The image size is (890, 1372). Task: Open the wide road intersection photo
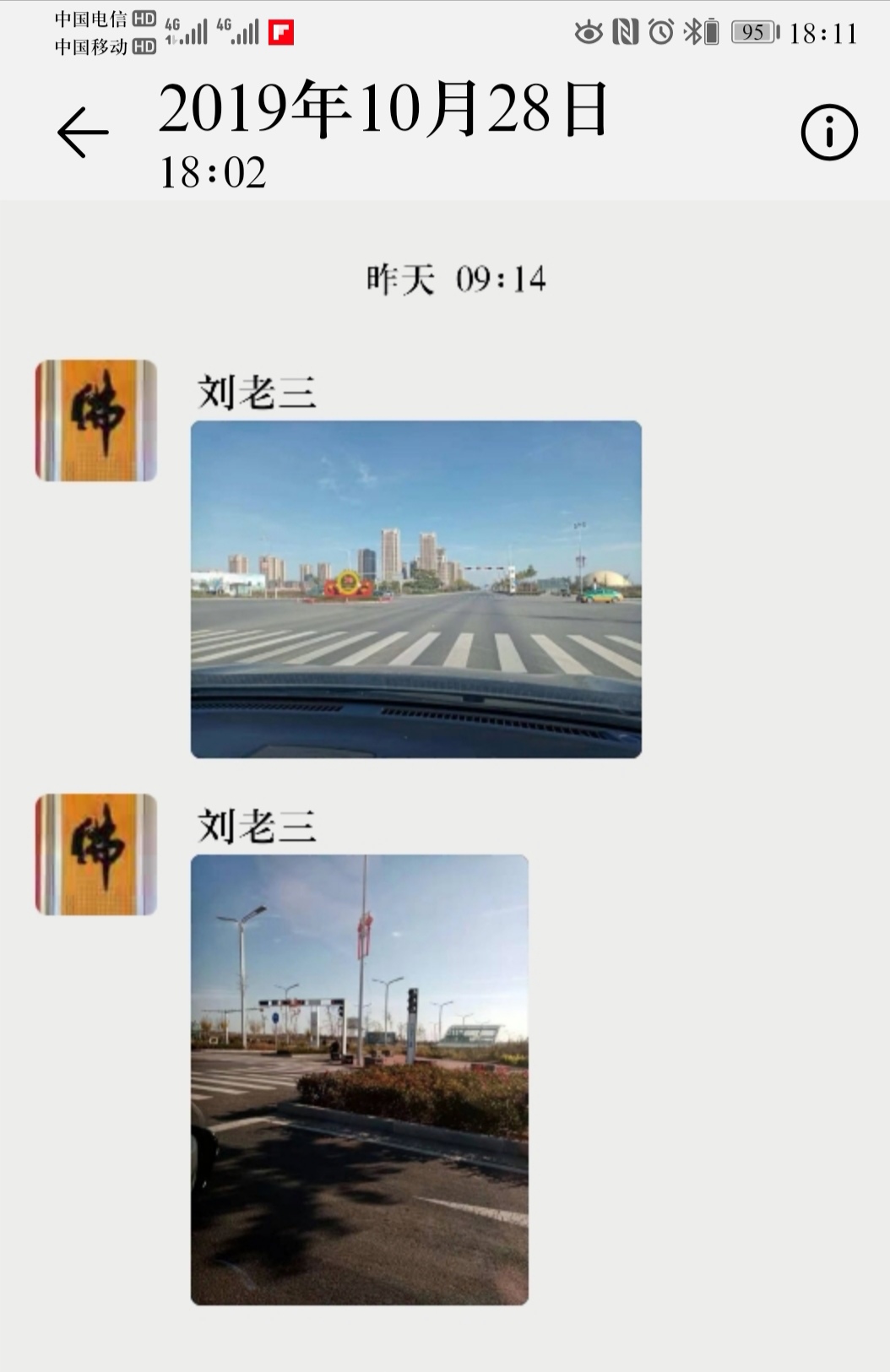[415, 588]
